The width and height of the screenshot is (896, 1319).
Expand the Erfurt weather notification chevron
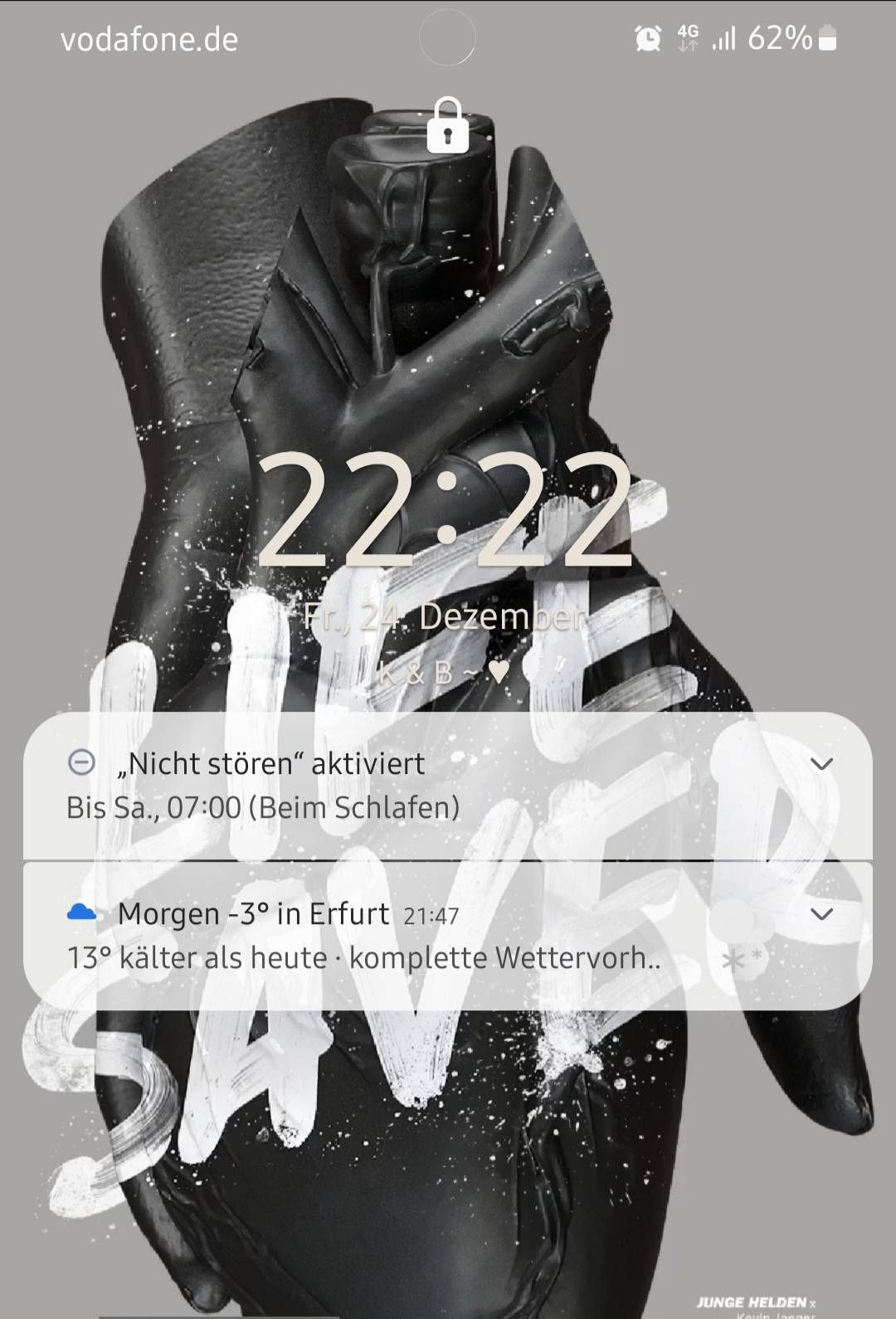click(x=821, y=914)
